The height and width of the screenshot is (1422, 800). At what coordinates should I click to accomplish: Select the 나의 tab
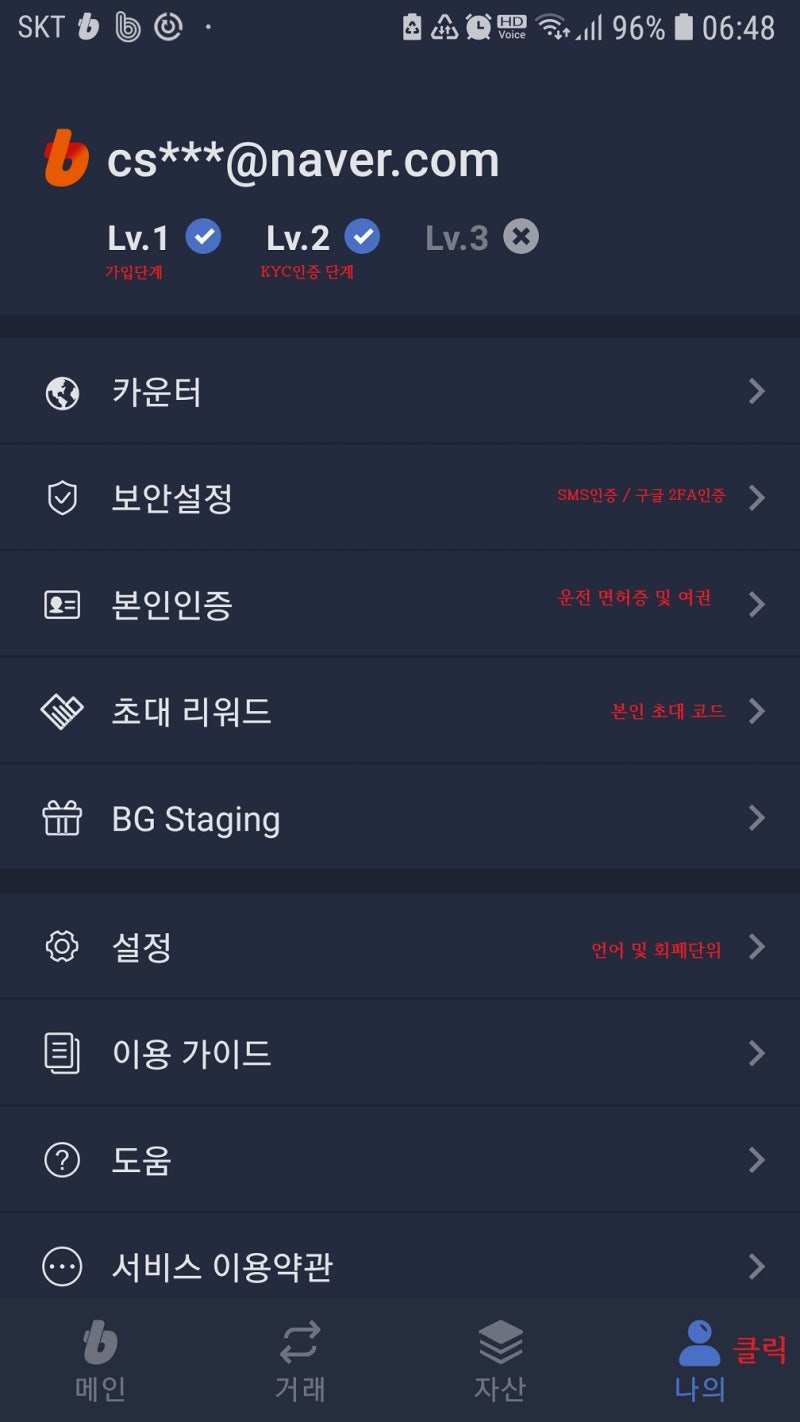[700, 1361]
